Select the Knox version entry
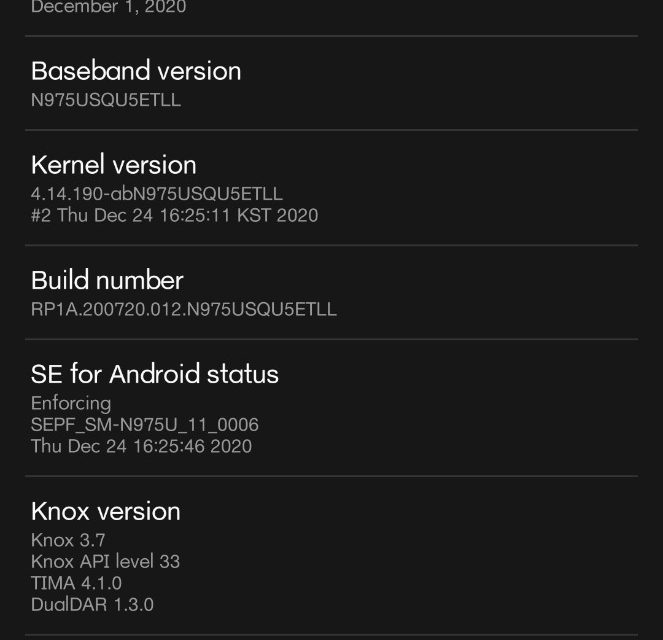 pos(330,555)
